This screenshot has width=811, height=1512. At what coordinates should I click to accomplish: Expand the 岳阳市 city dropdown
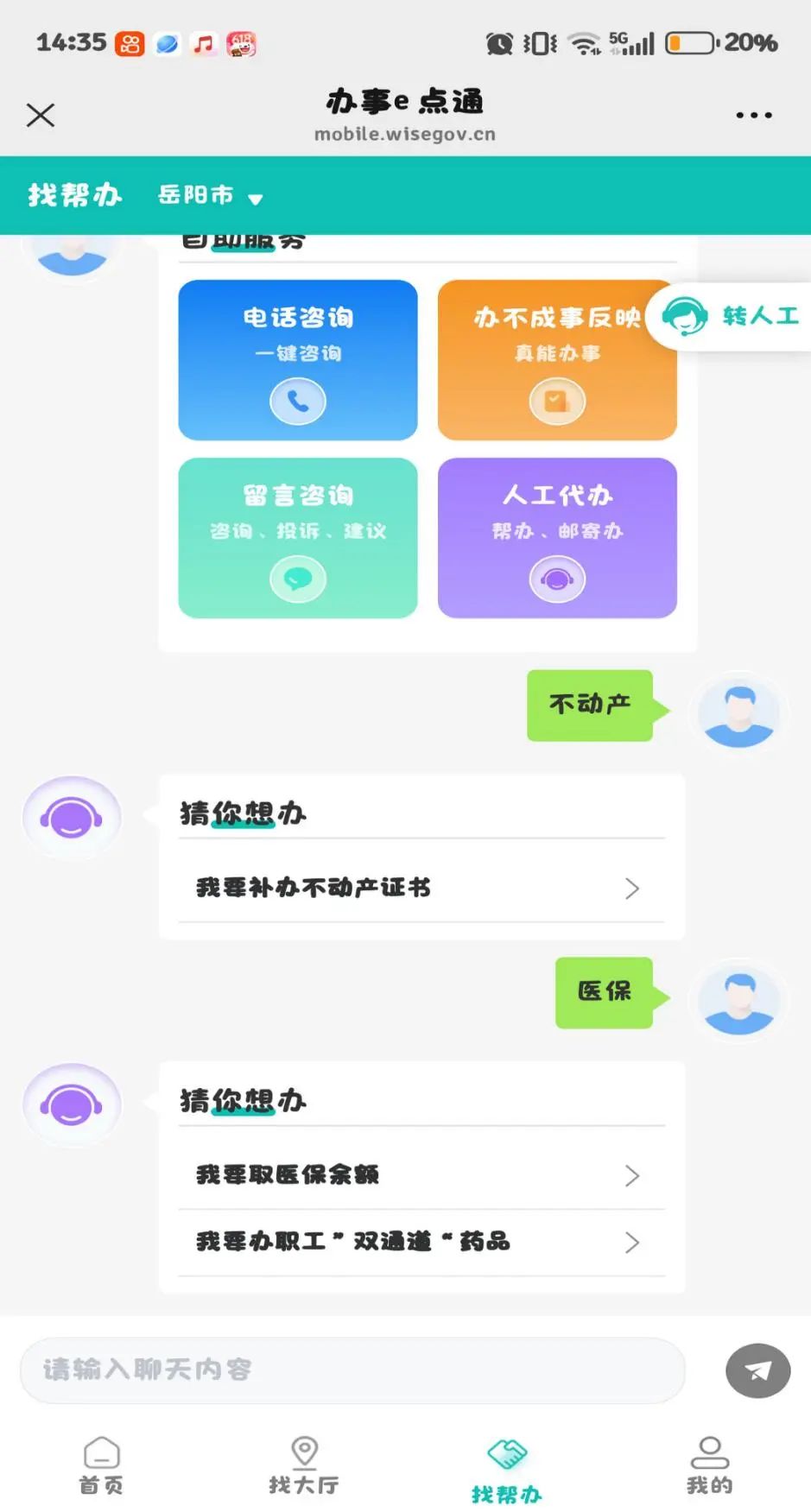point(210,196)
